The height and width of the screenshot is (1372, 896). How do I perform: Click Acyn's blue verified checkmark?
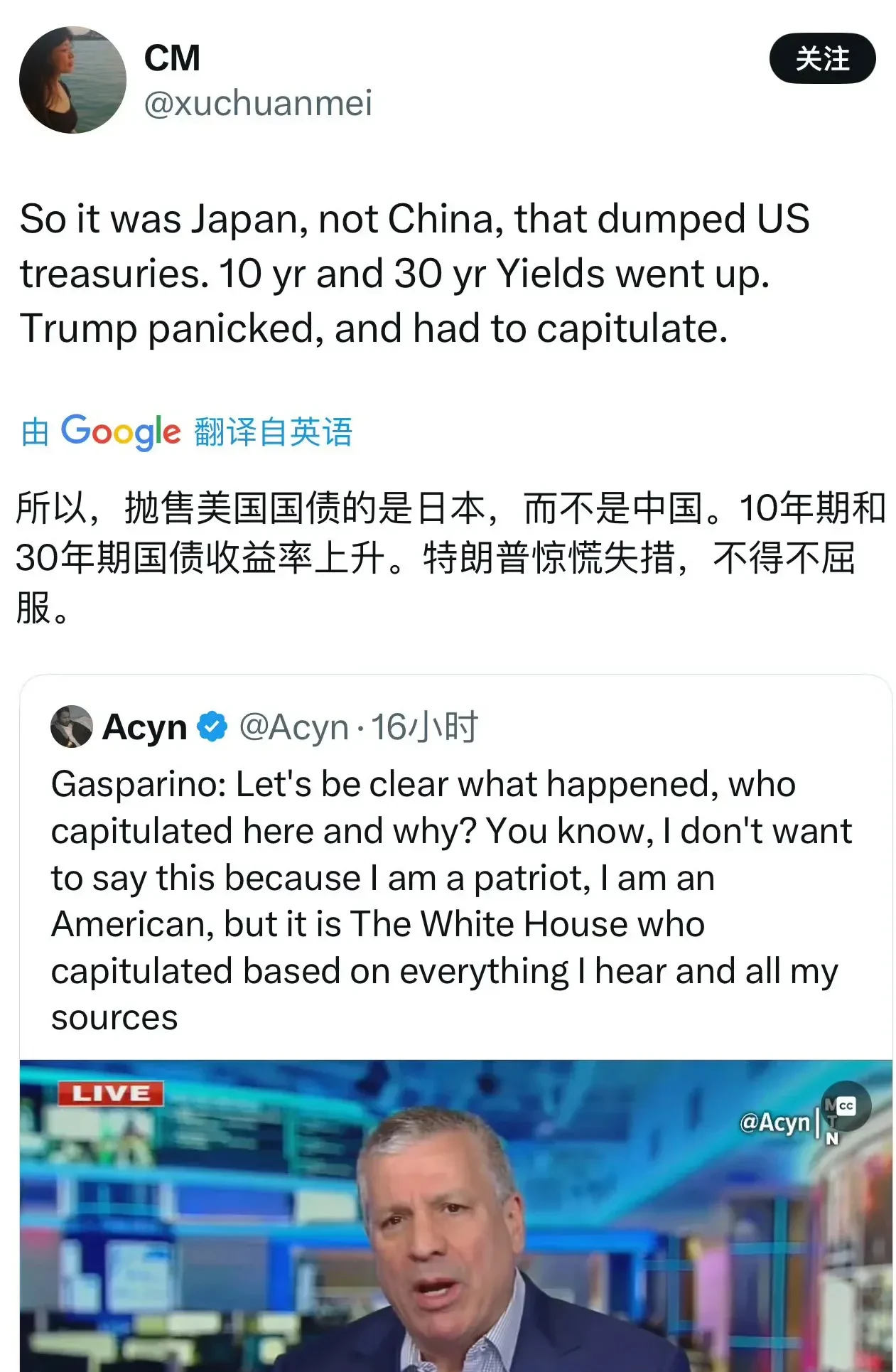click(x=210, y=725)
